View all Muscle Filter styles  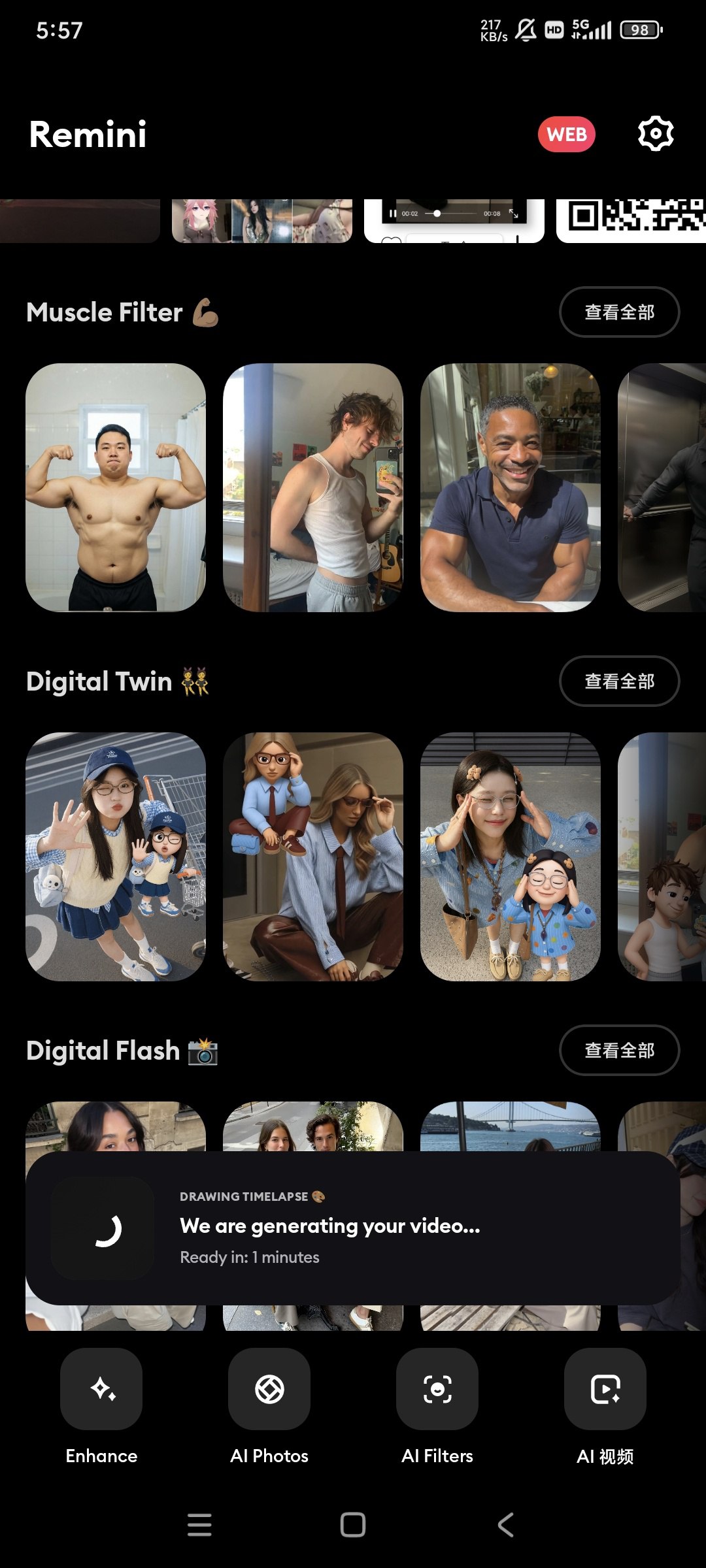tap(619, 312)
